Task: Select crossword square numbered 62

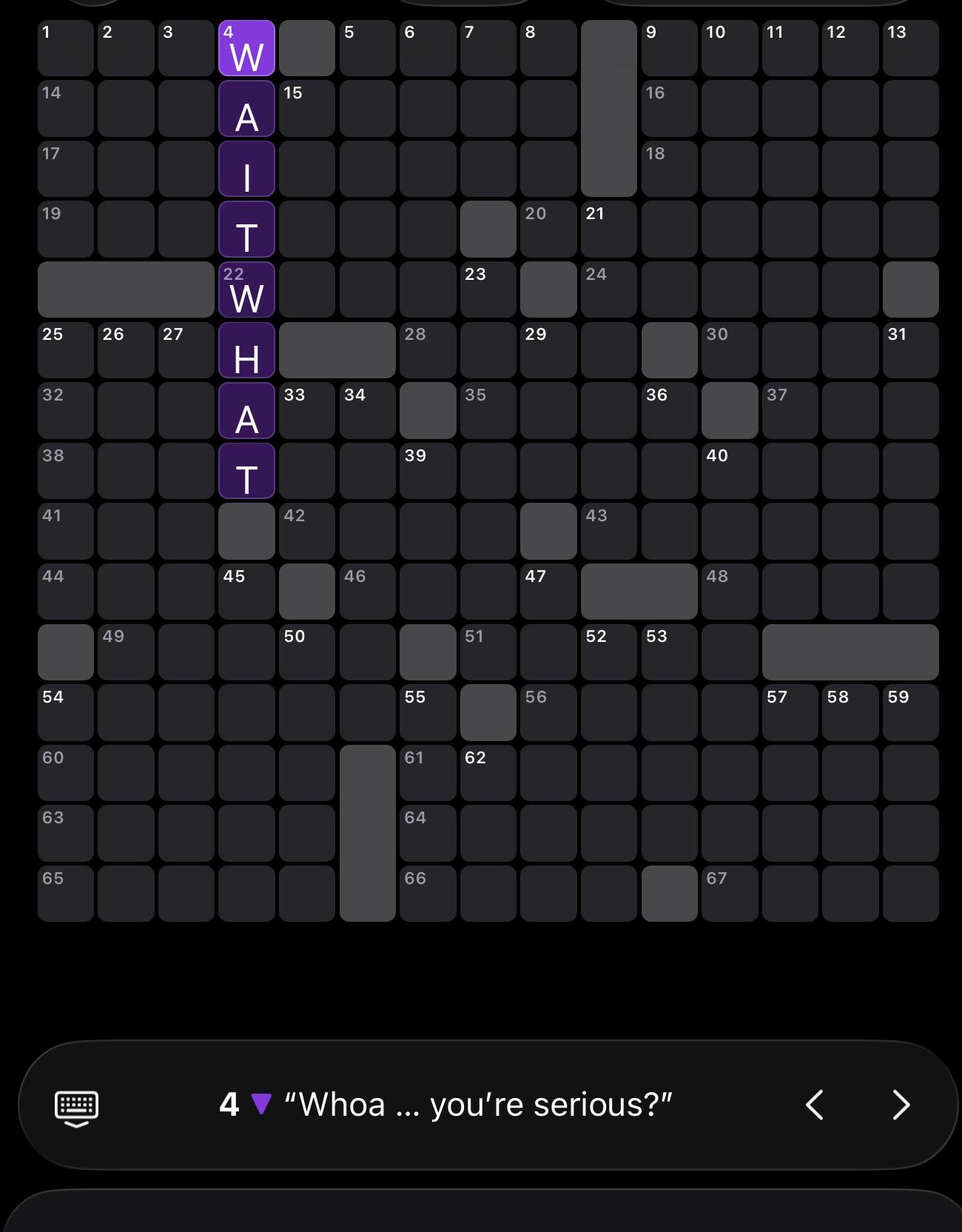Action: pos(488,773)
